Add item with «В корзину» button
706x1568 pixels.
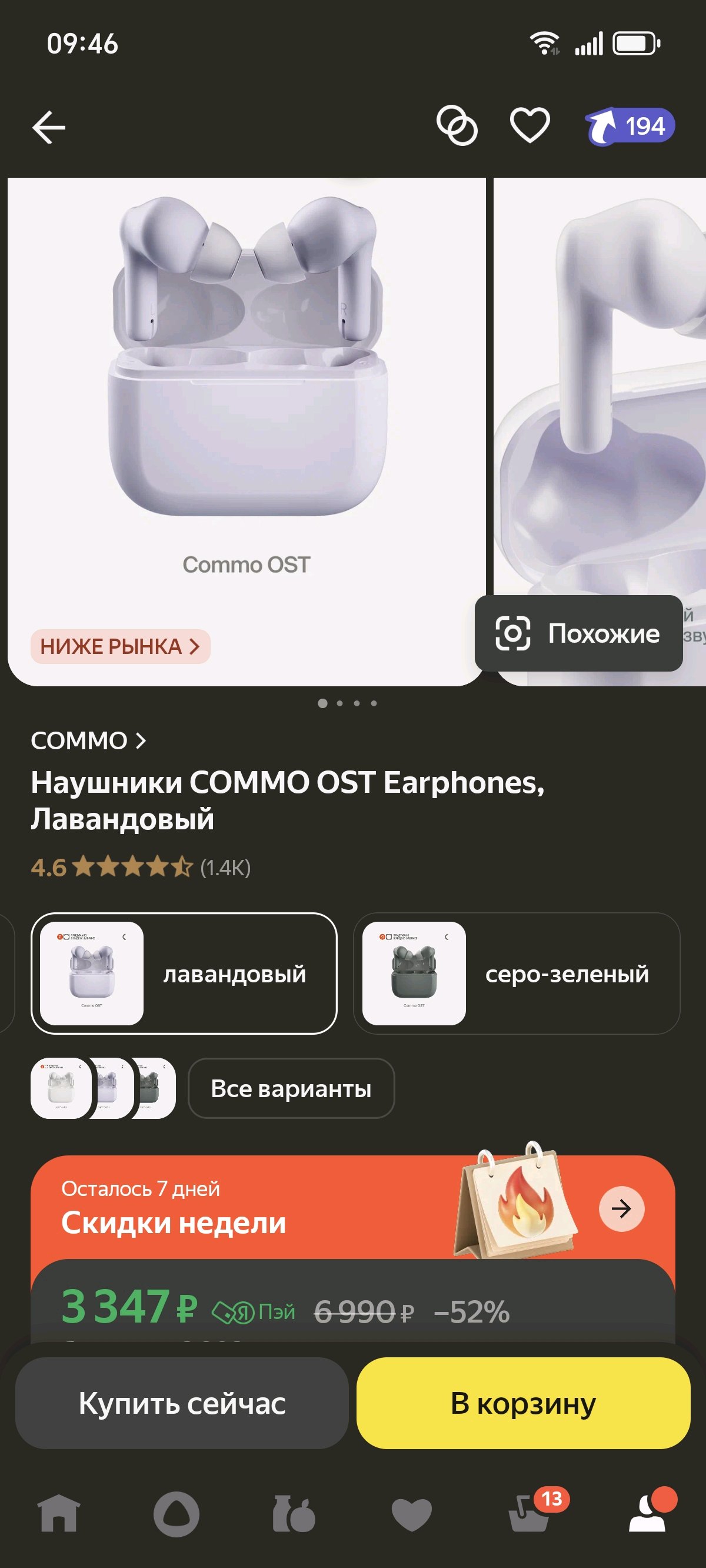[x=524, y=1403]
